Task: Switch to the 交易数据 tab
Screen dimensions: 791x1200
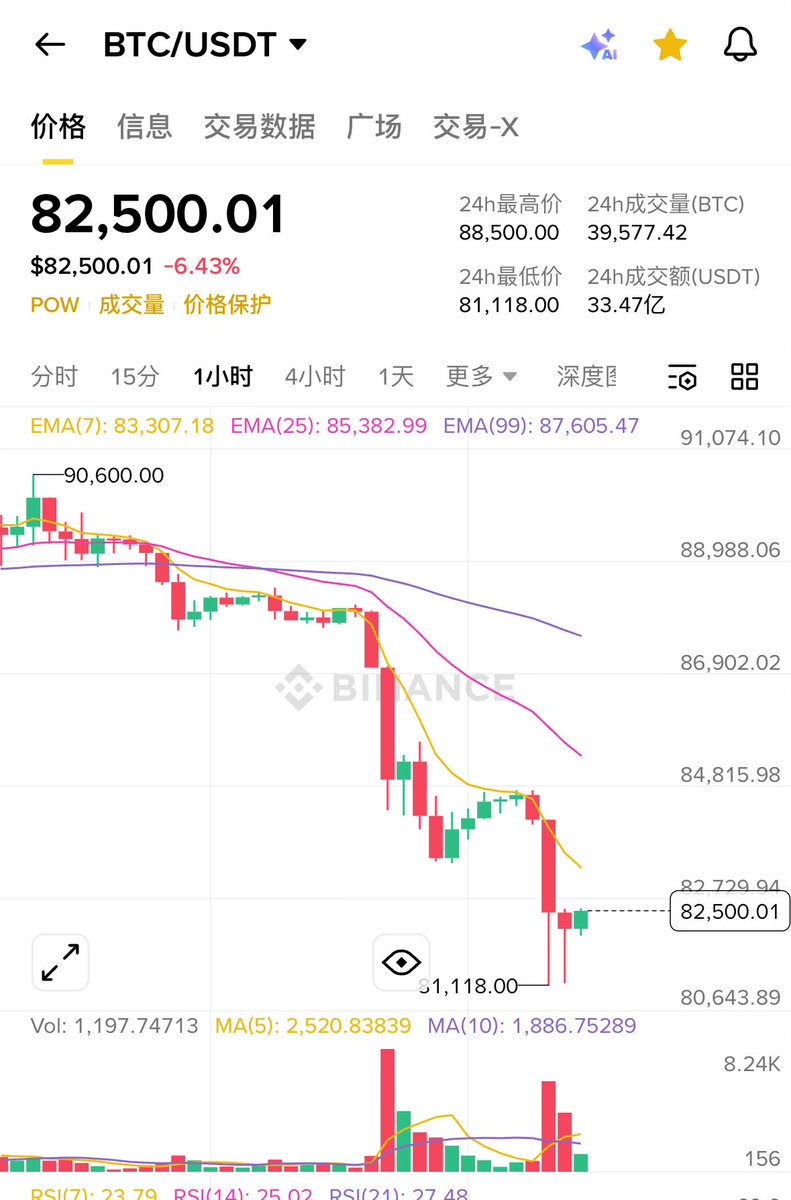Action: (x=259, y=126)
